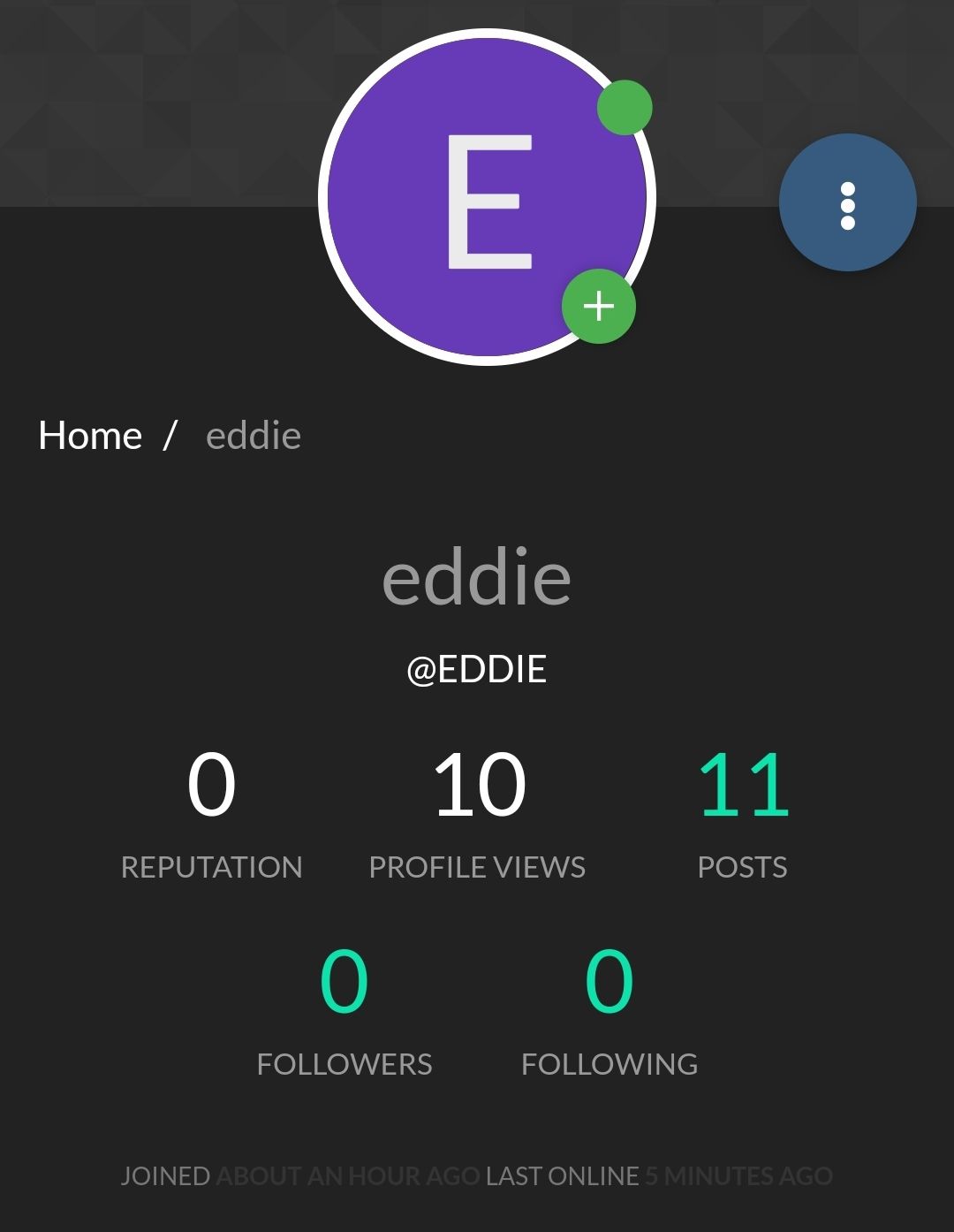Click the POSTS label
Viewport: 954px width, 1232px height.
(x=744, y=867)
